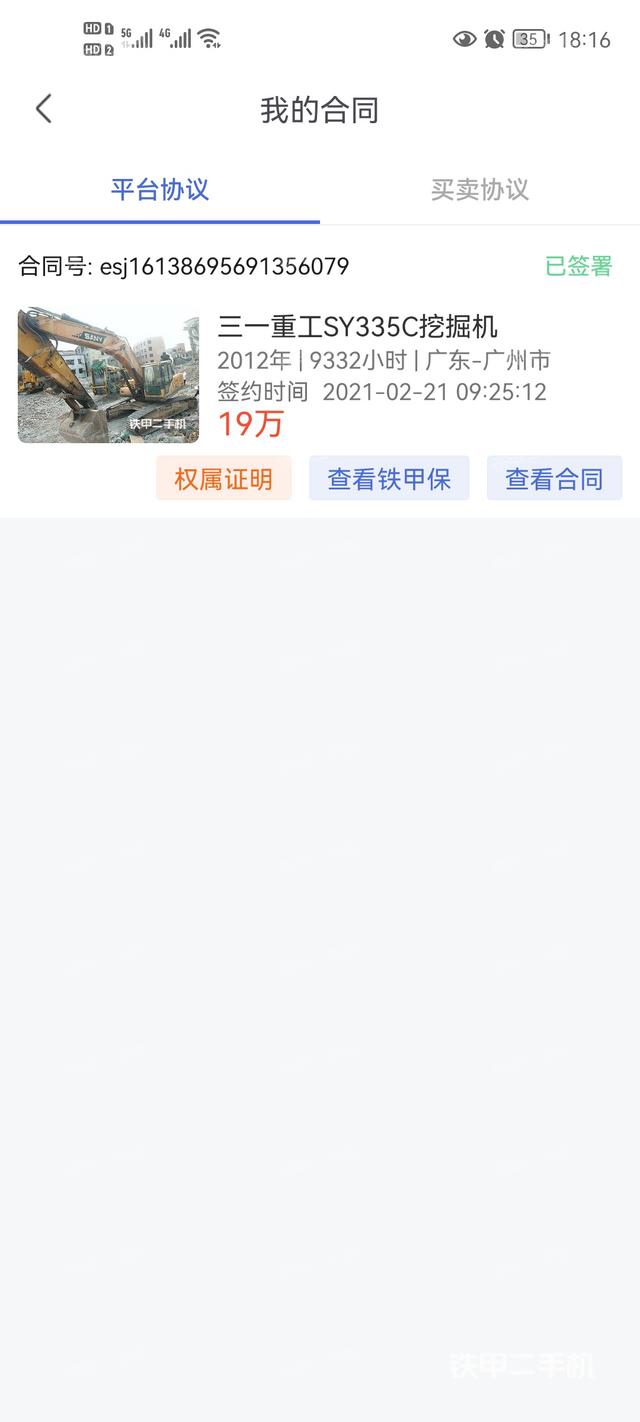Screen dimensions: 640x1422
Task: Select the 平台协议 tab
Action: point(160,190)
